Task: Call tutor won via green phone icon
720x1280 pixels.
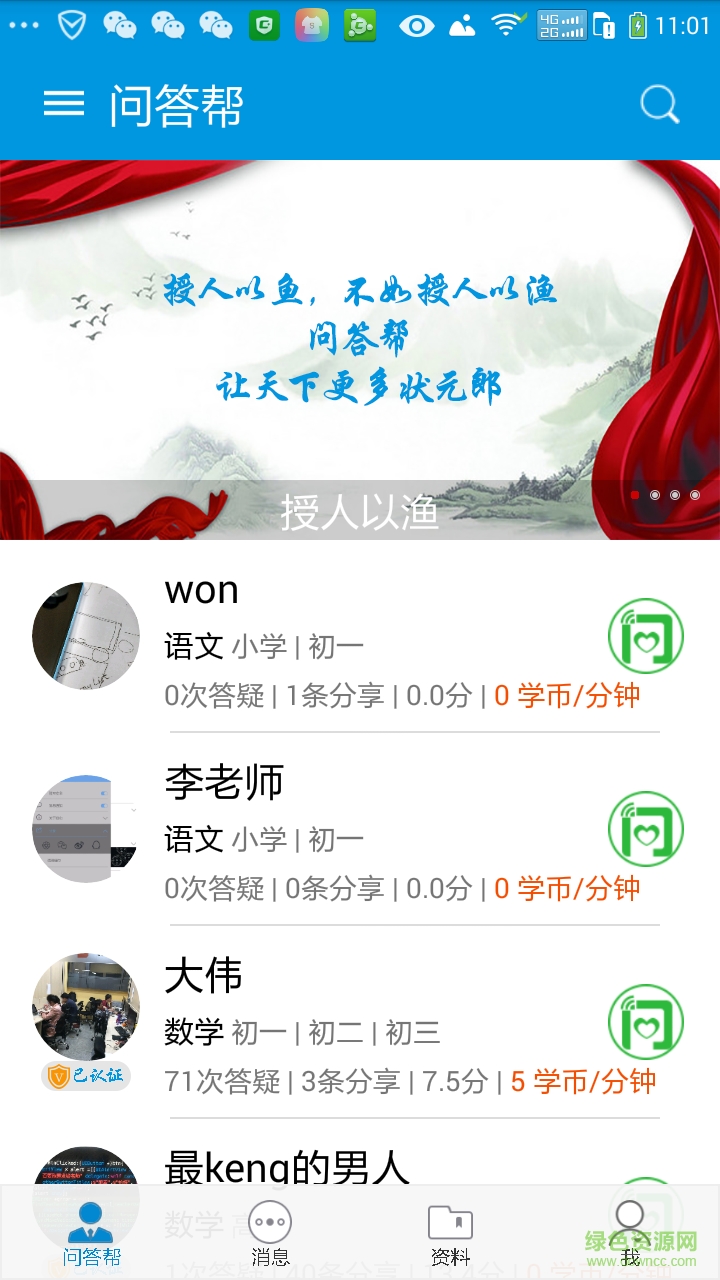Action: (646, 636)
